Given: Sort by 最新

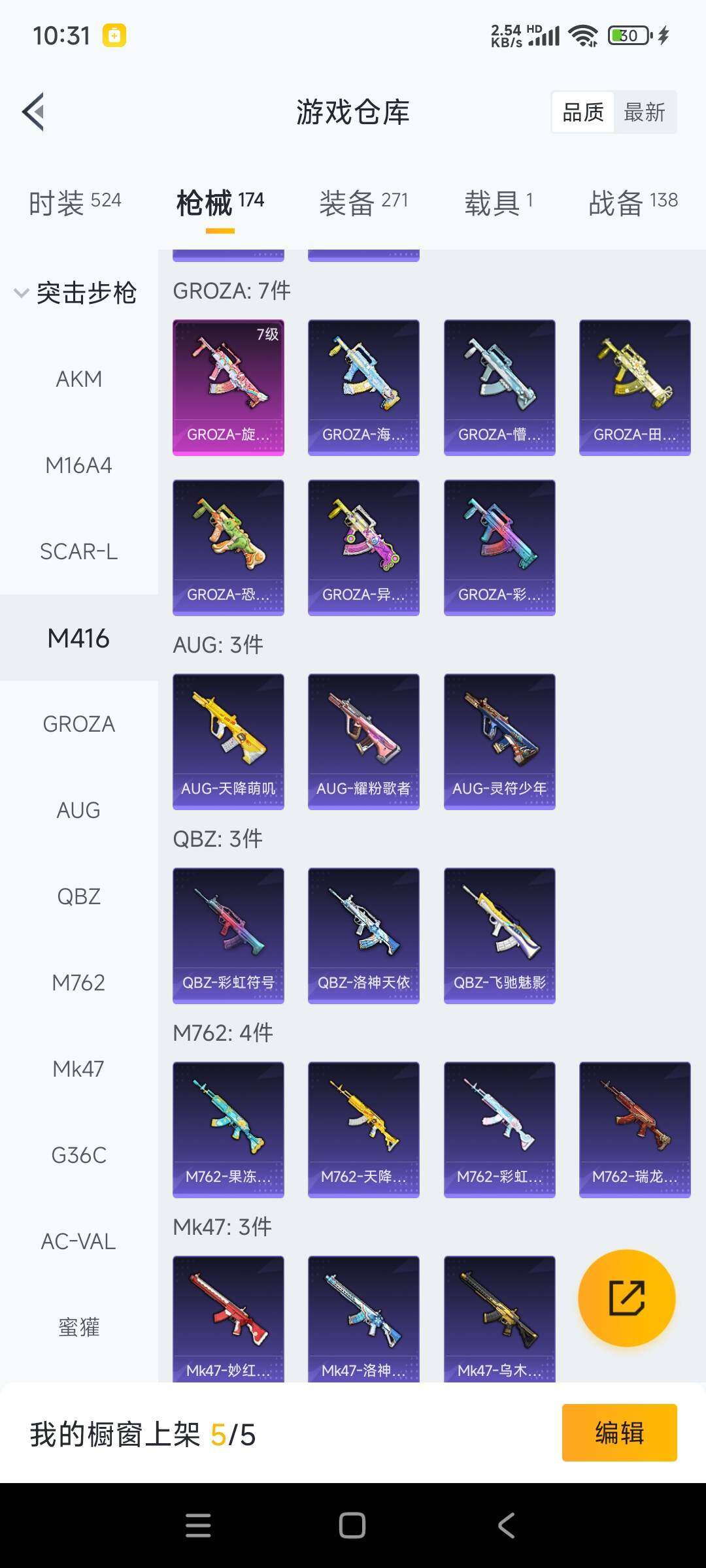Looking at the screenshot, I should click(x=644, y=112).
